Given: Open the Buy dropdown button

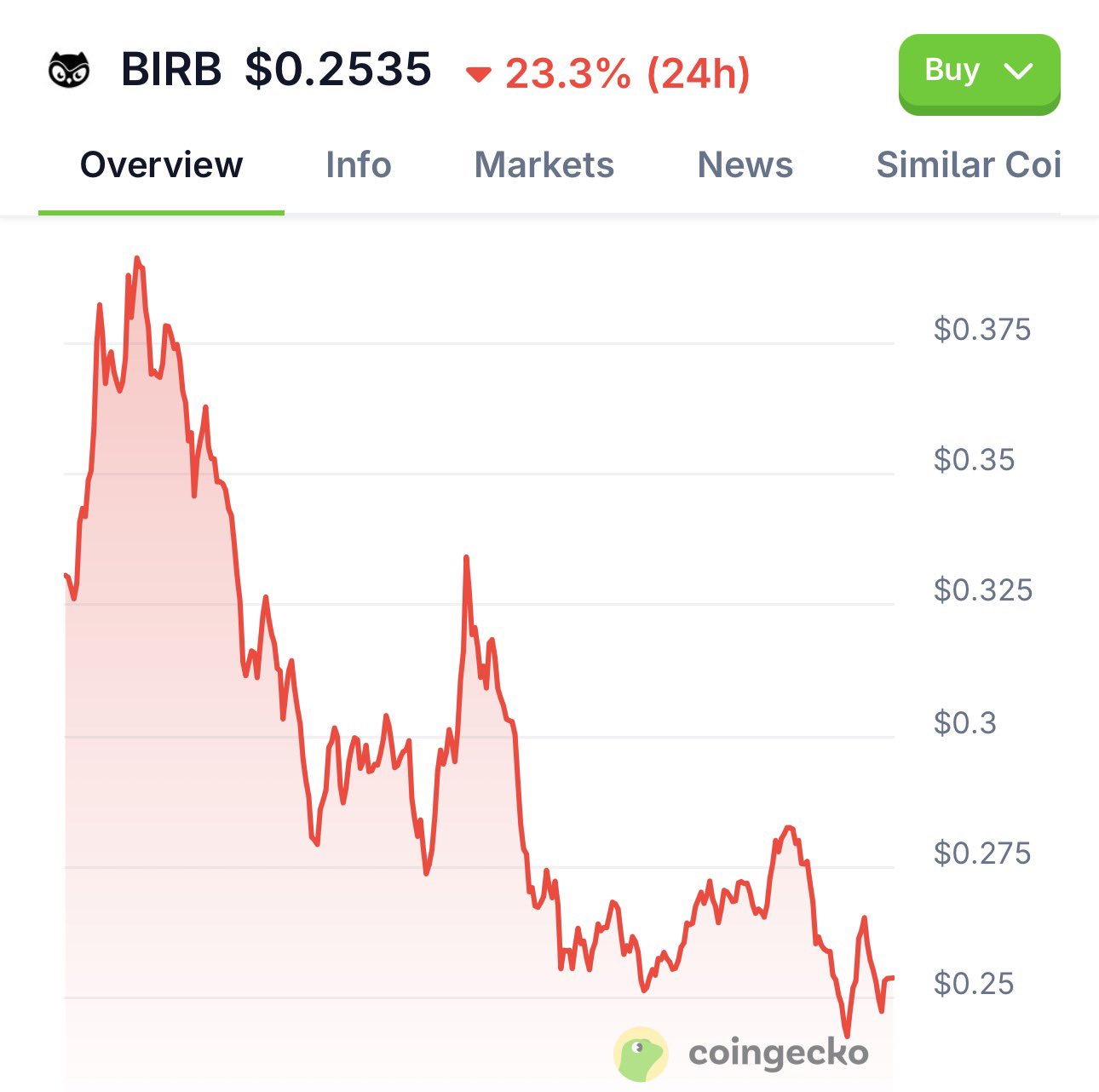Looking at the screenshot, I should 979,72.
